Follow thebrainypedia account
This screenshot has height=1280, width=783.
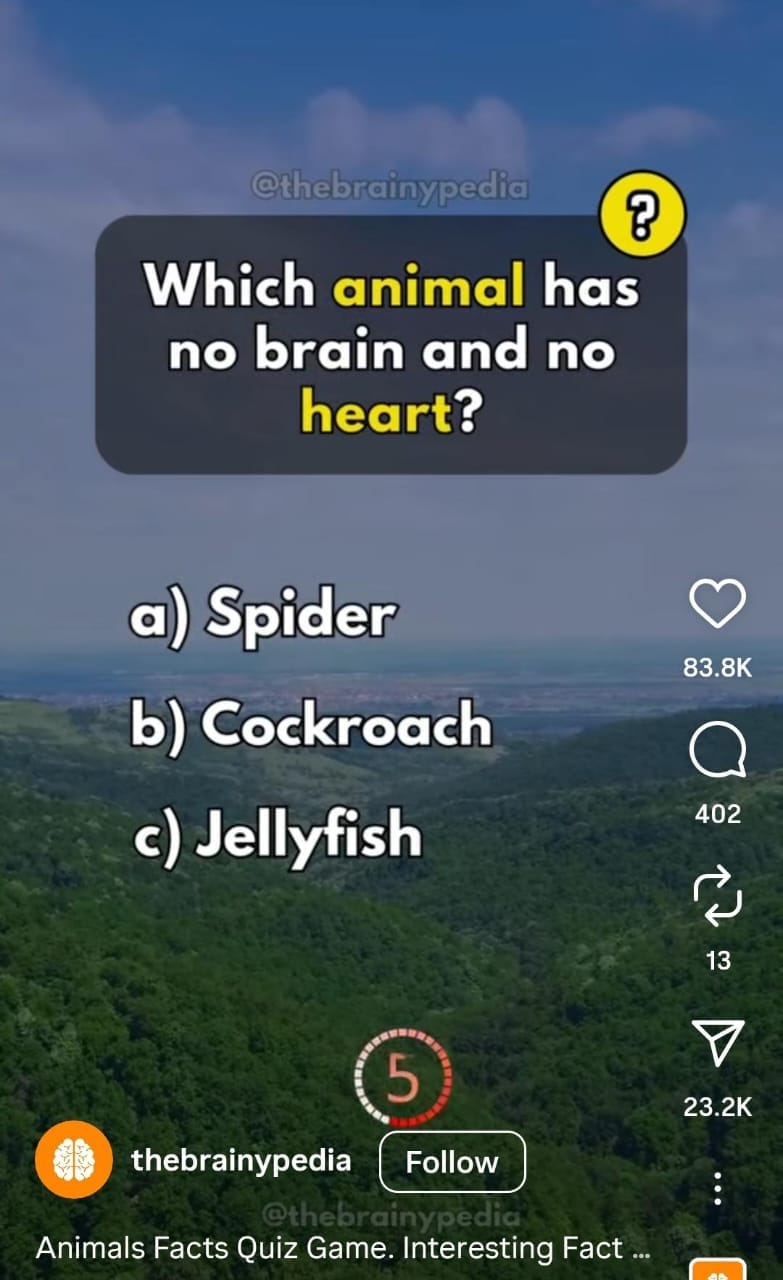pos(452,1162)
